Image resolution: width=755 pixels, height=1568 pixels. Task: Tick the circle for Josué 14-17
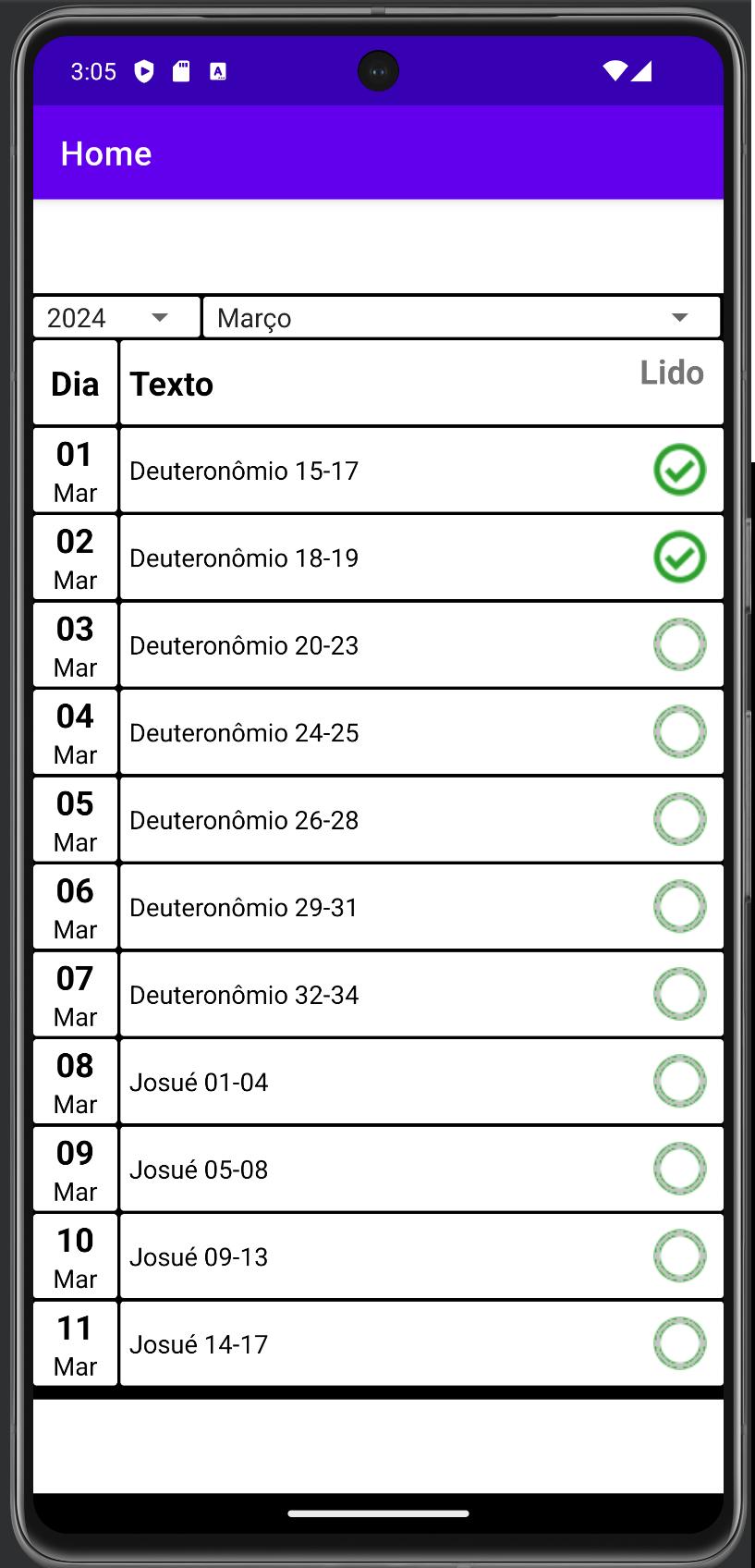point(680,1343)
